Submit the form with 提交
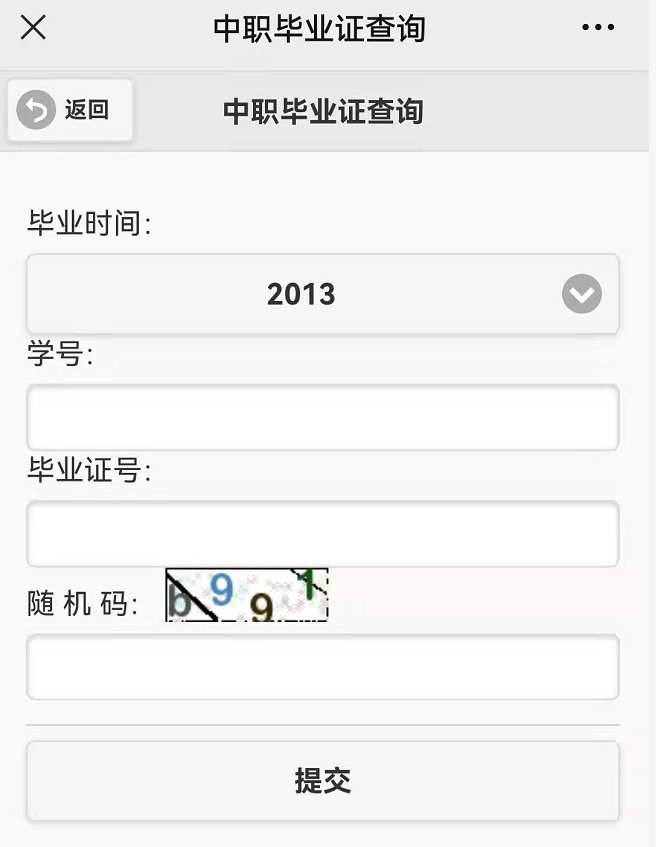Image resolution: width=656 pixels, height=847 pixels. point(322,781)
